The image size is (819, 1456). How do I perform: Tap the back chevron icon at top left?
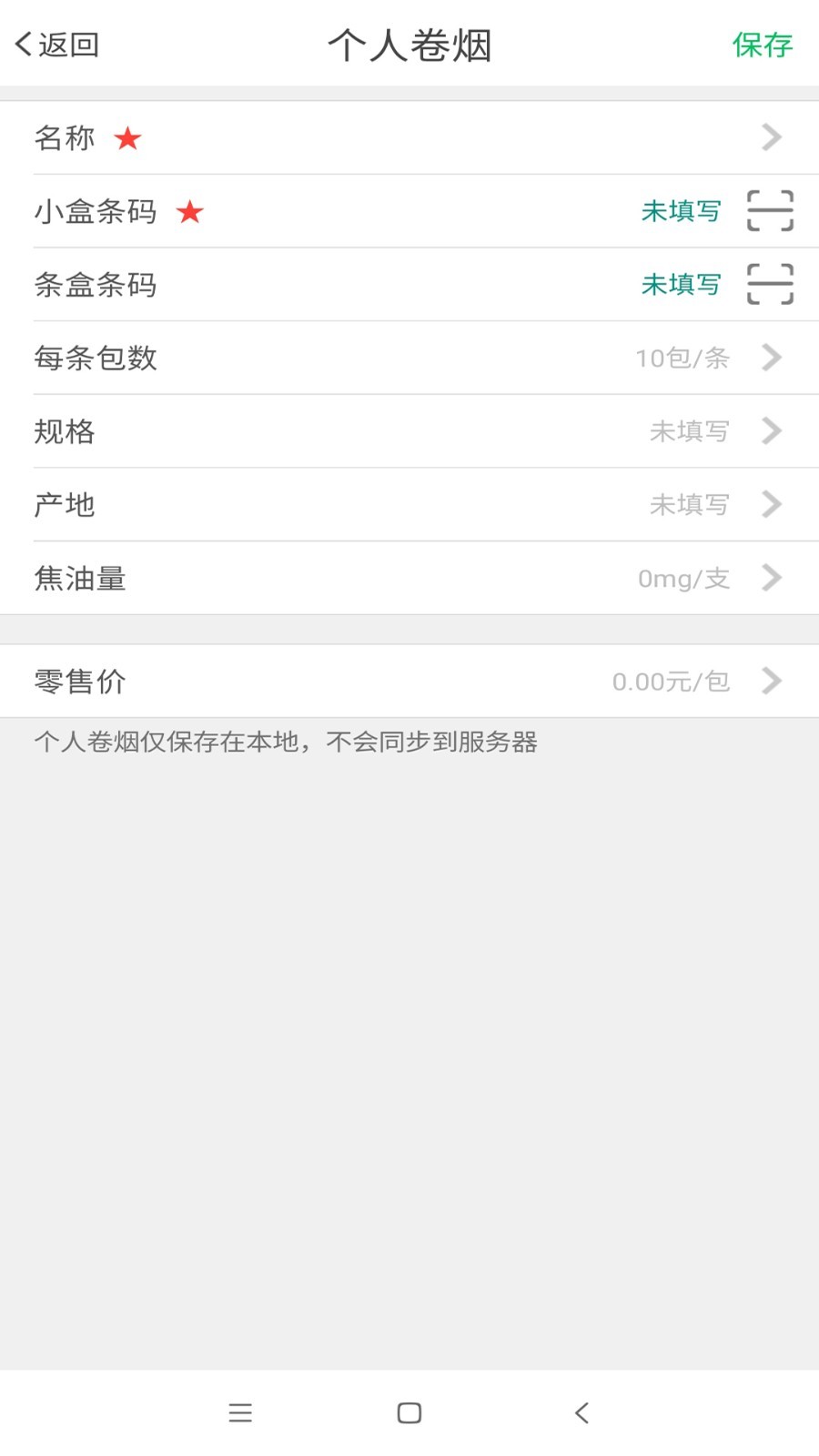tap(22, 43)
